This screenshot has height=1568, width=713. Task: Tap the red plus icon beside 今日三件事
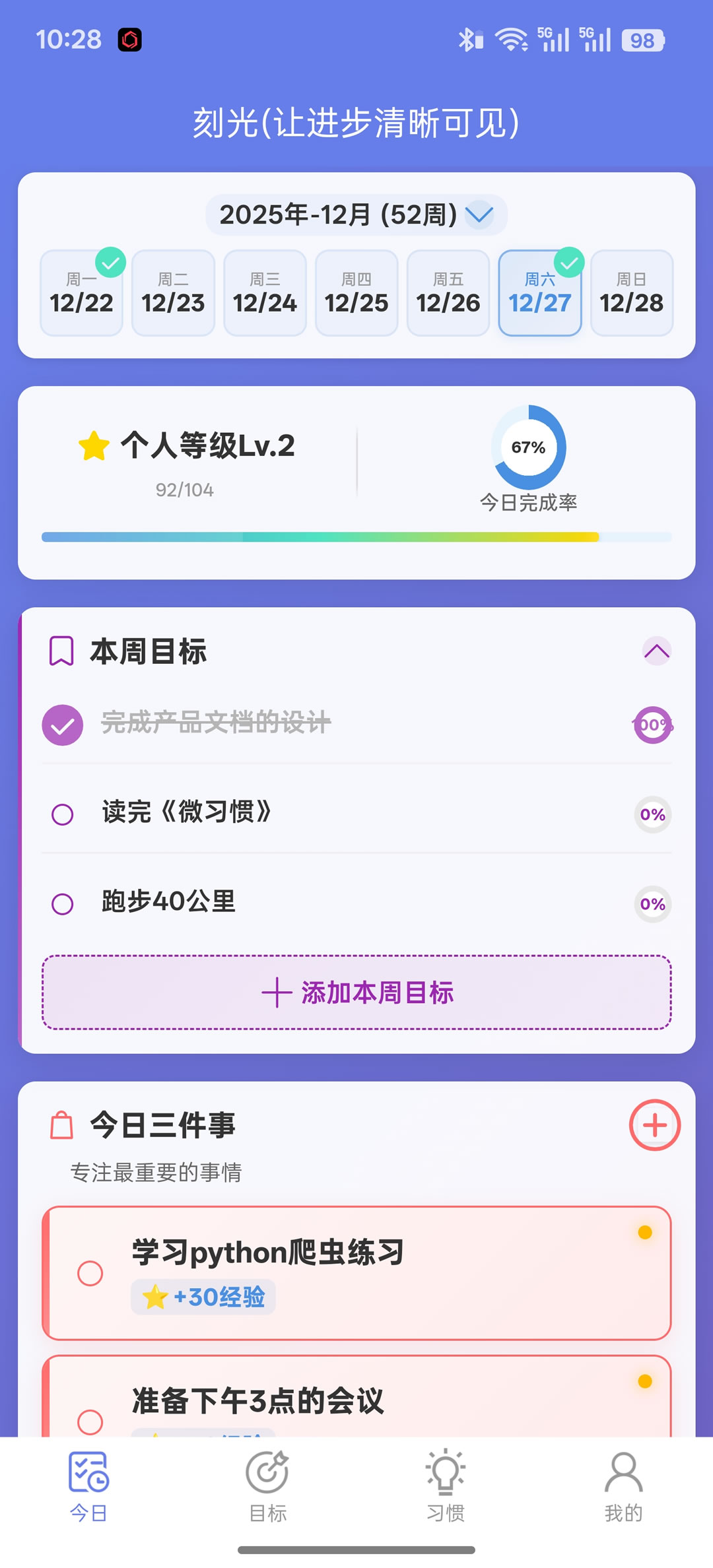click(x=654, y=1125)
